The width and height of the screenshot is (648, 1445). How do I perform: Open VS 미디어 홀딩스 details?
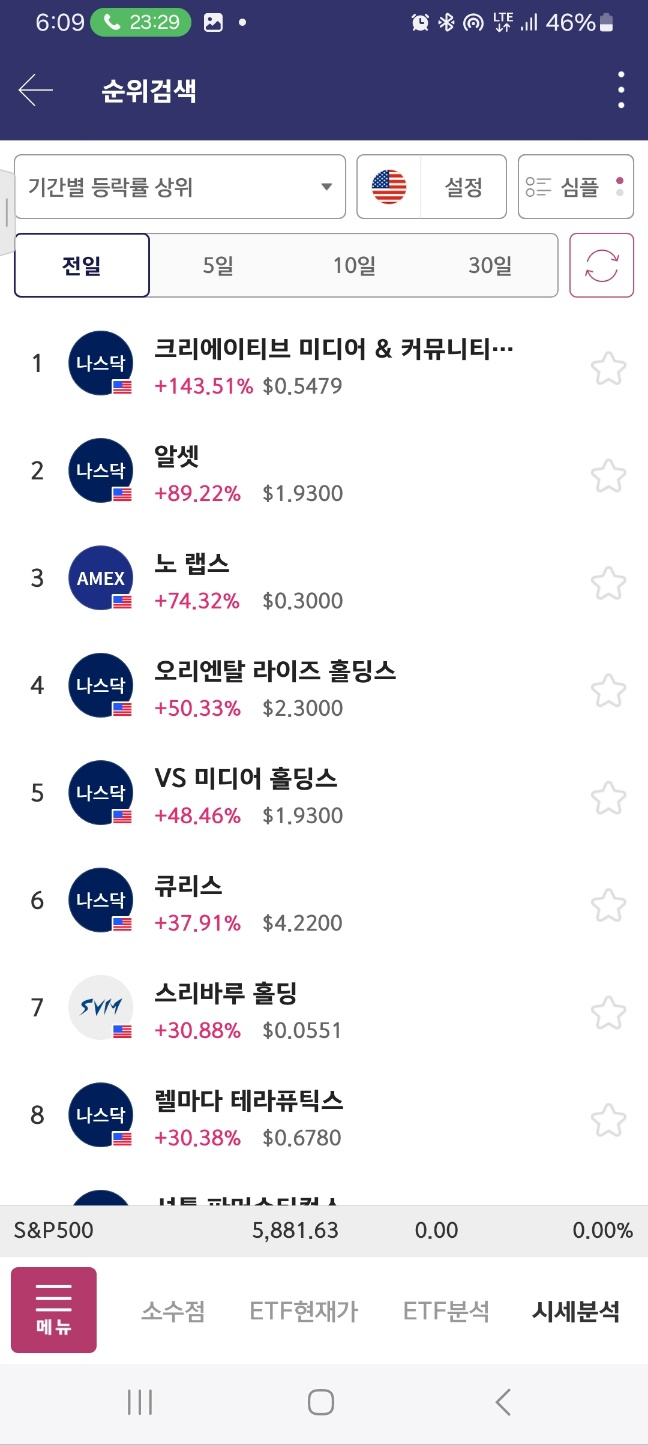pyautogui.click(x=324, y=794)
